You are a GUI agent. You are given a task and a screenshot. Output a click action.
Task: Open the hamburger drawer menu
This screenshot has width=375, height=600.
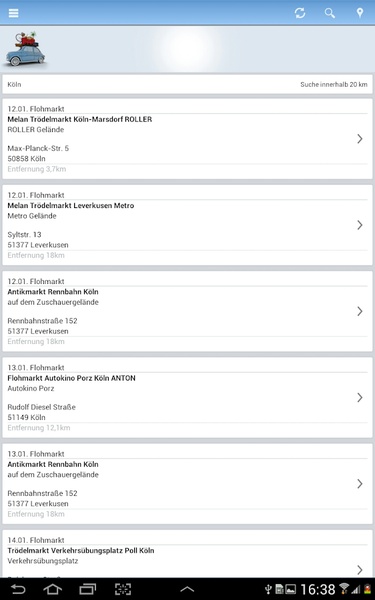(x=13, y=13)
